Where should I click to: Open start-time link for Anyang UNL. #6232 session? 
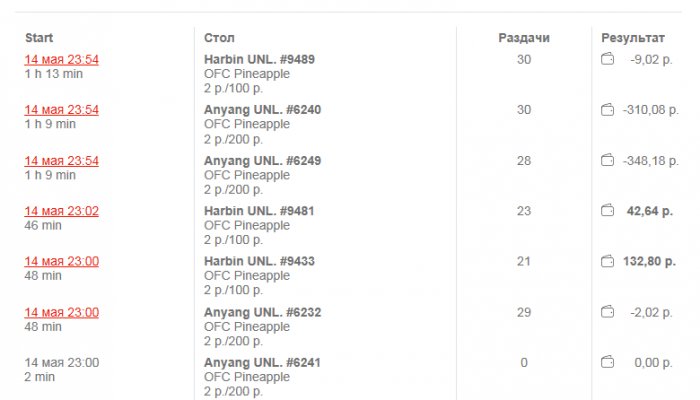pyautogui.click(x=61, y=313)
